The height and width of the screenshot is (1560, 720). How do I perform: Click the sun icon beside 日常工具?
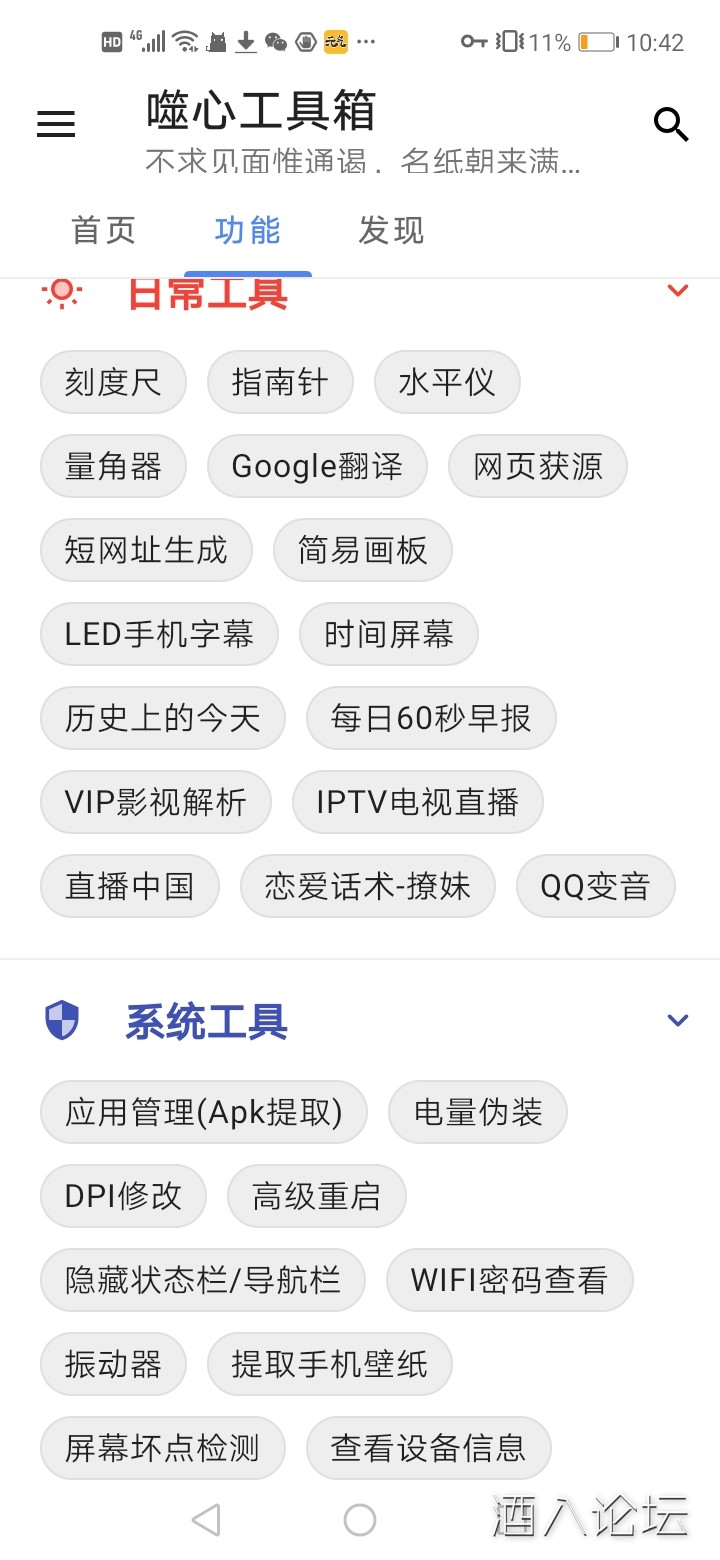tap(61, 293)
